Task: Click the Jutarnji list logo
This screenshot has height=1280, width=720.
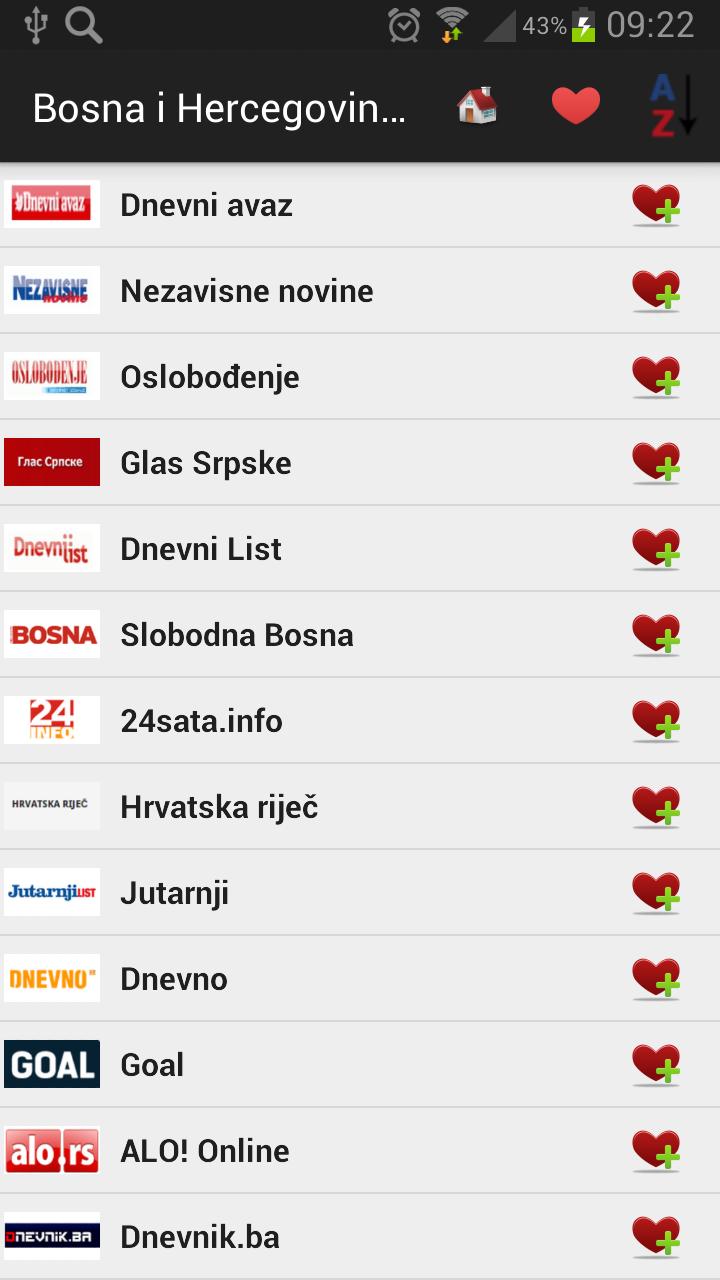Action: click(51, 892)
